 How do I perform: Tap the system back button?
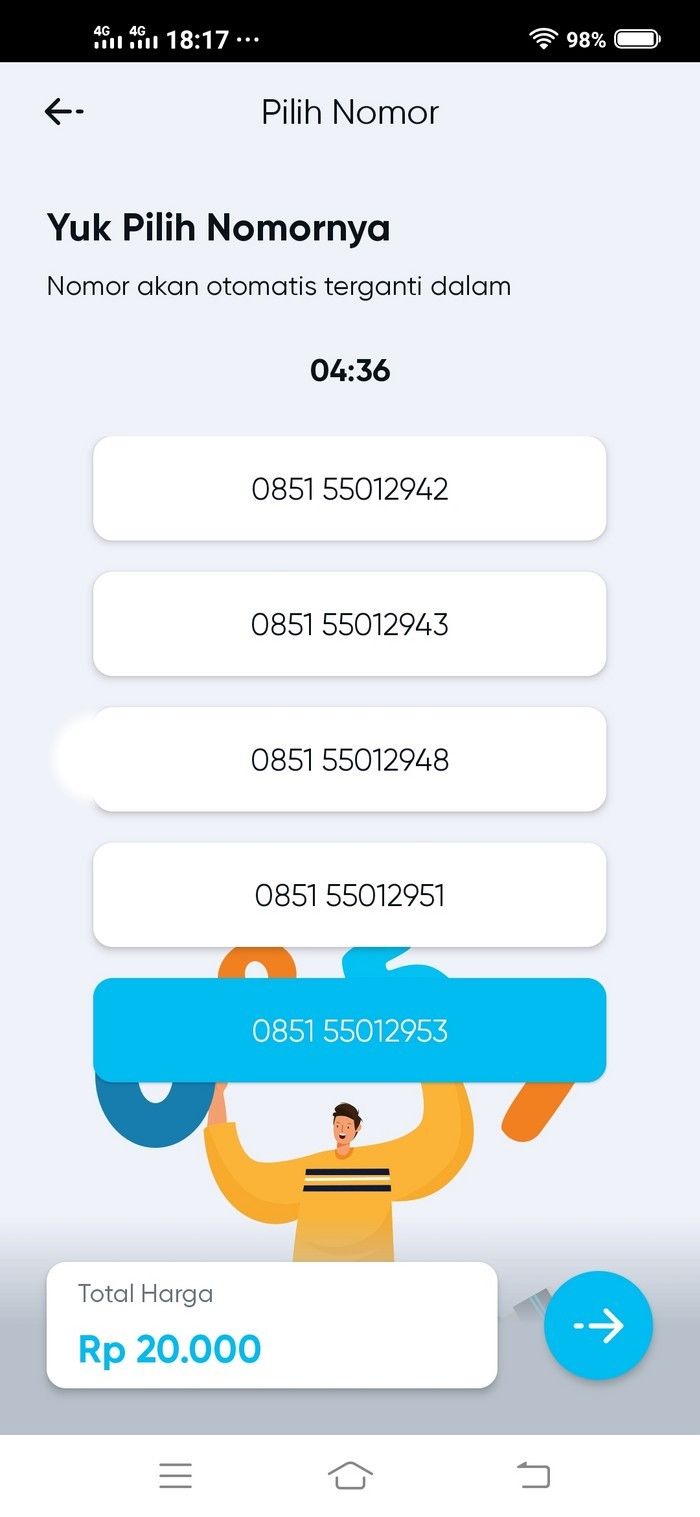[533, 1476]
